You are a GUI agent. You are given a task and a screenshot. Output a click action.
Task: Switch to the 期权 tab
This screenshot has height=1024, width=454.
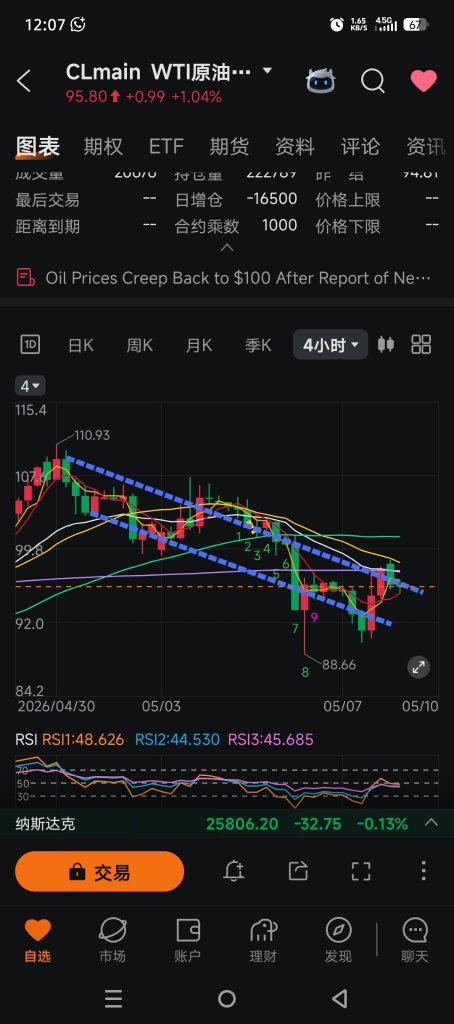pos(103,146)
